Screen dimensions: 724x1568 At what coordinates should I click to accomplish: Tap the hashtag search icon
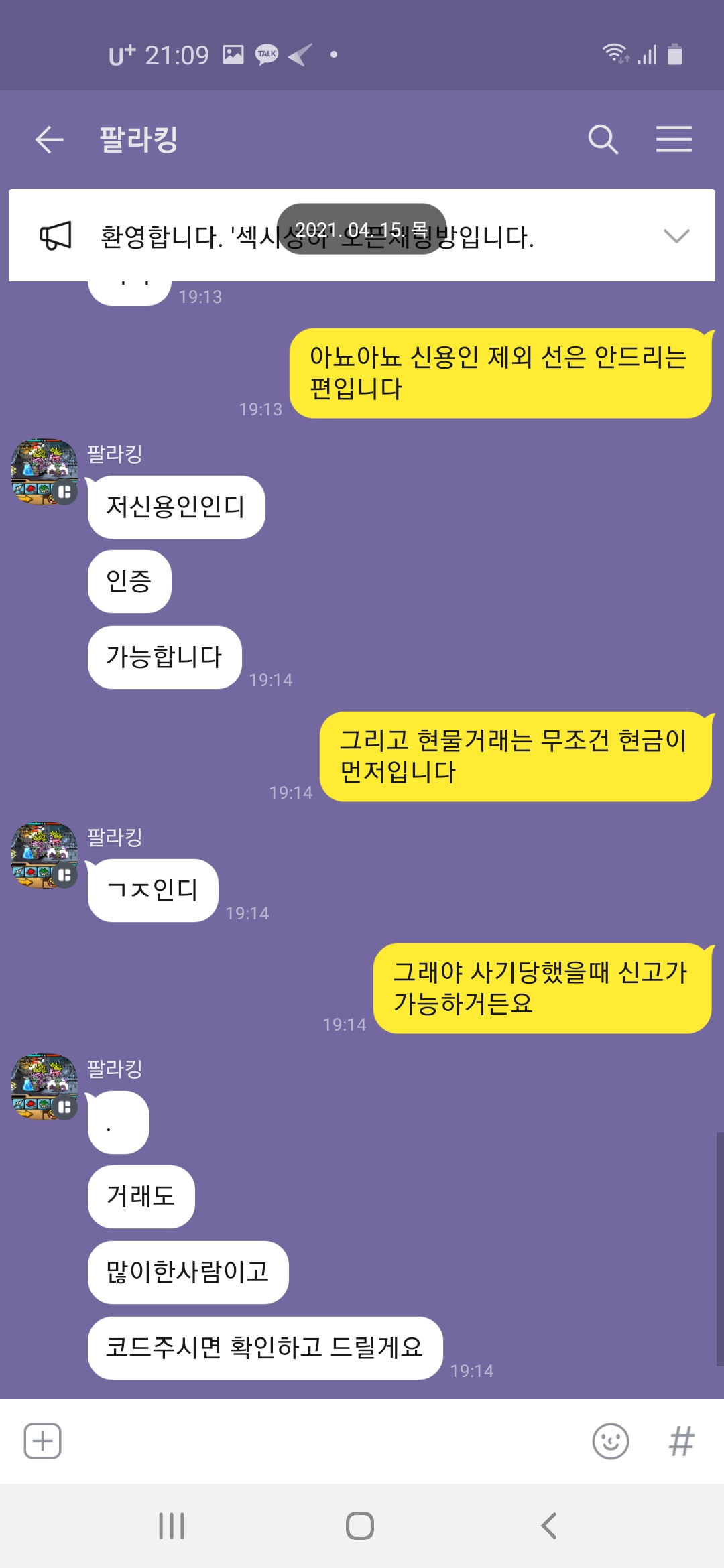(681, 1441)
